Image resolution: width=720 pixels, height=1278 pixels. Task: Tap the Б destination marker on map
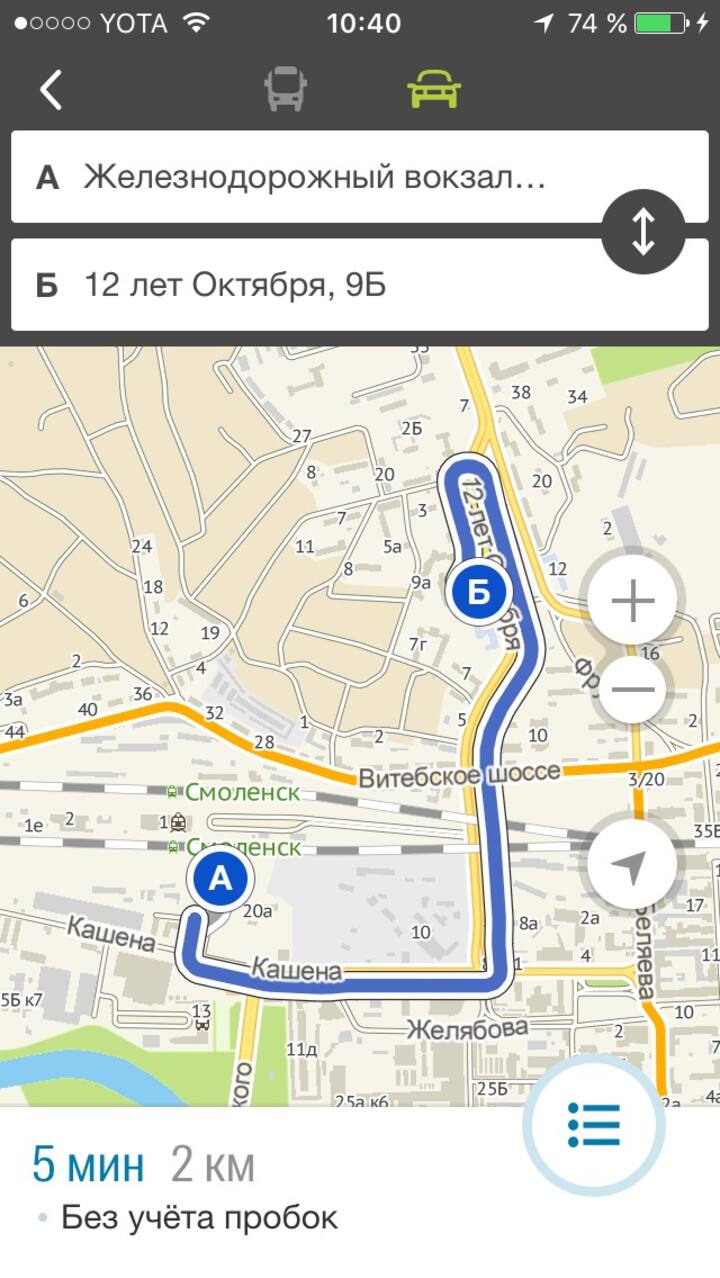(x=480, y=592)
